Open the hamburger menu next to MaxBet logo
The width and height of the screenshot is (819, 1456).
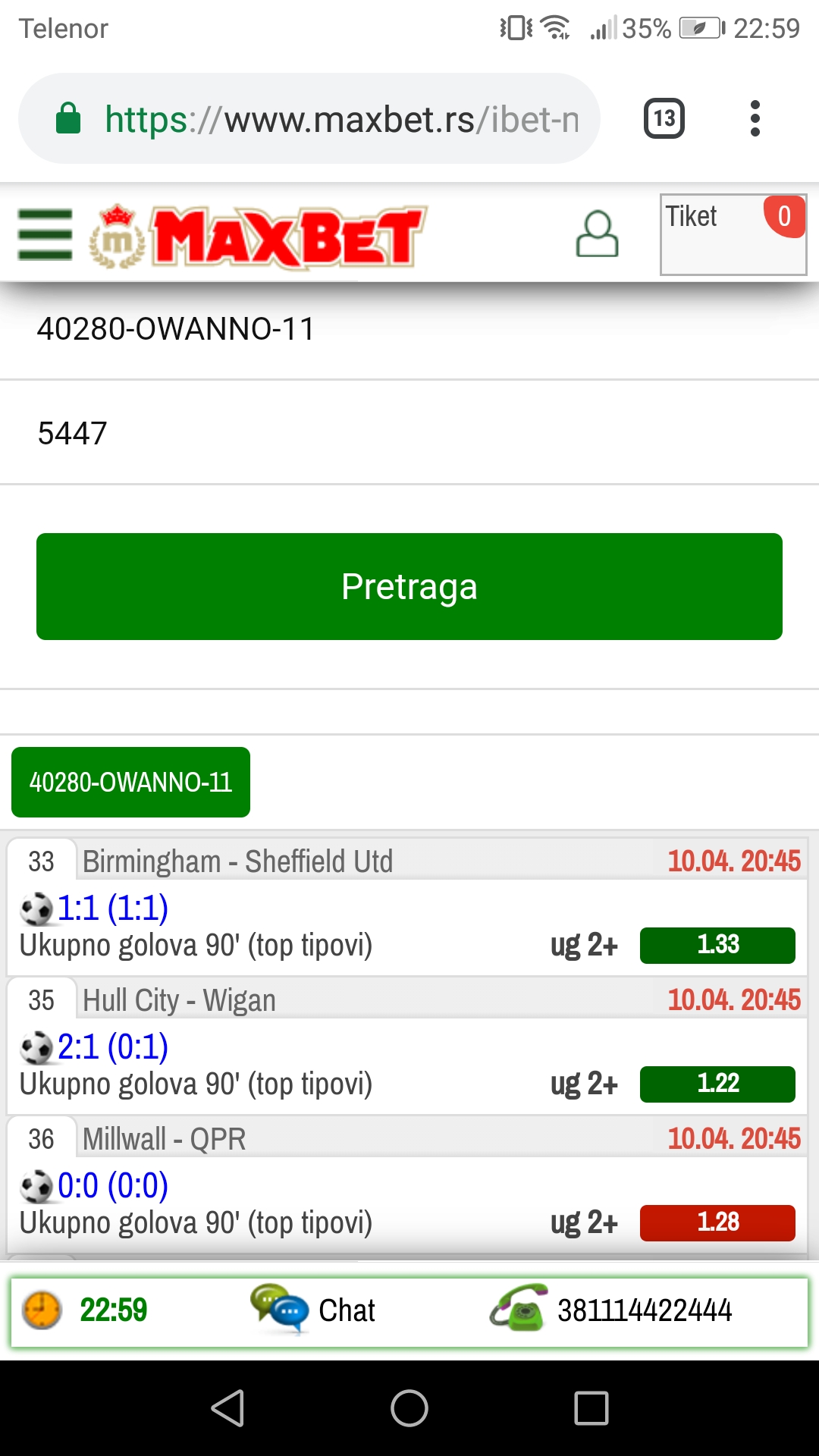click(x=45, y=234)
